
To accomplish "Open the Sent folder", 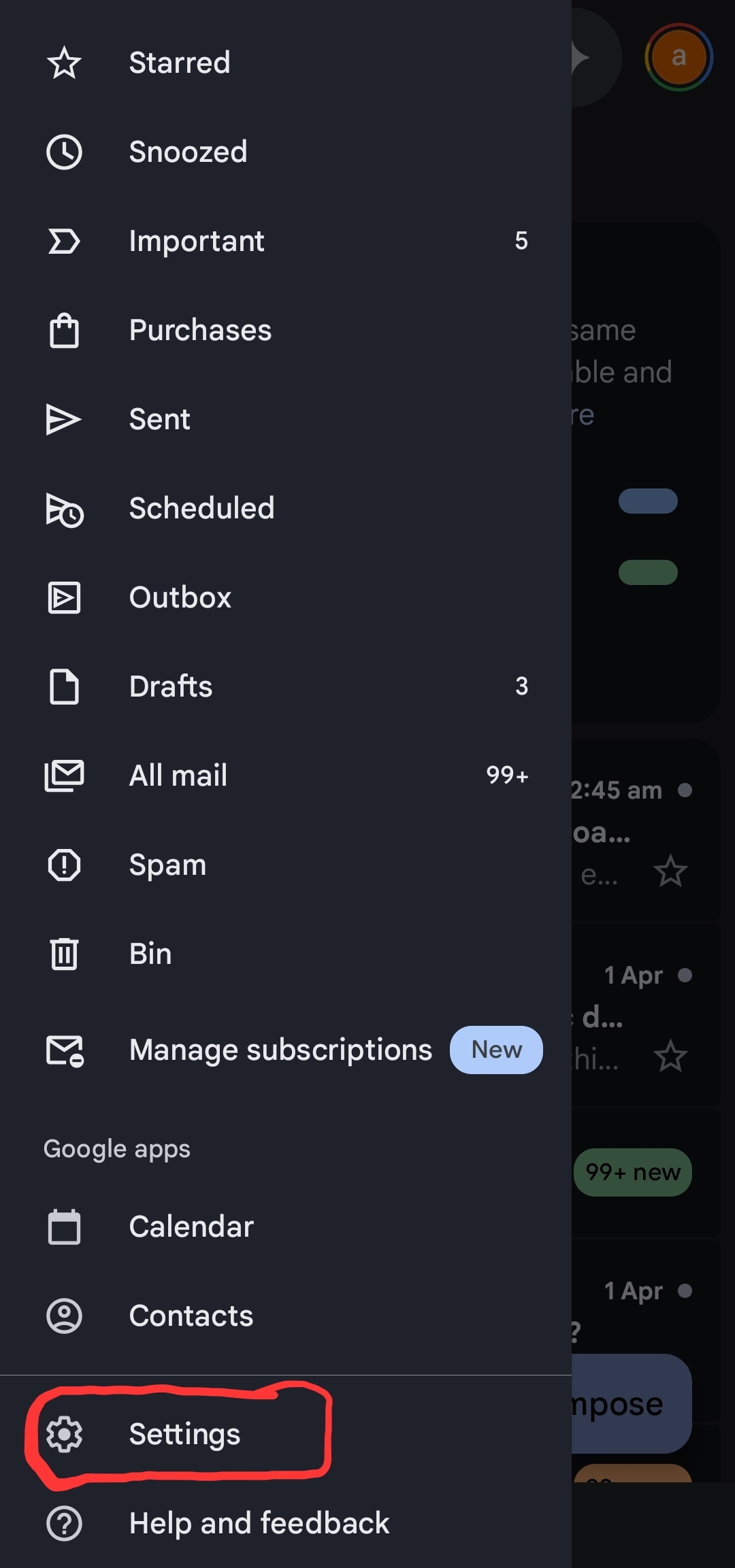I will point(160,419).
